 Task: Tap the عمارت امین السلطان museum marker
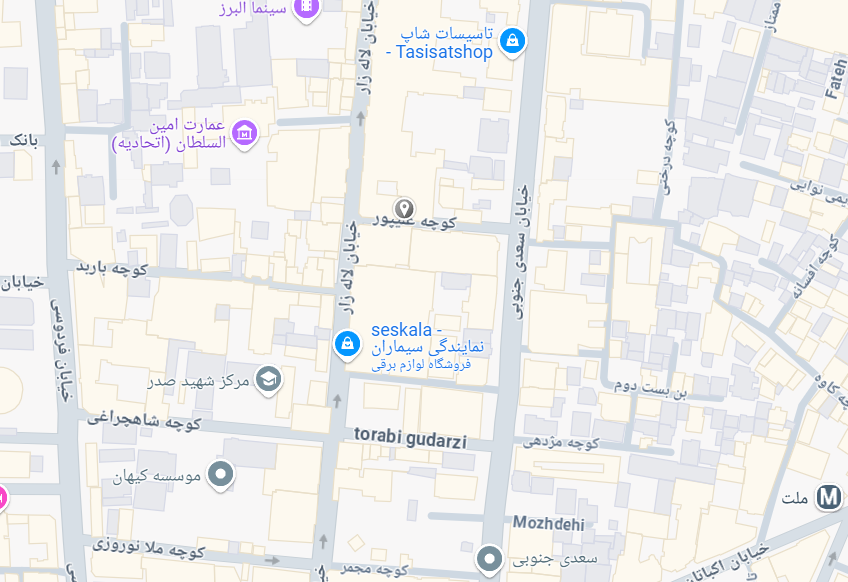[243, 133]
